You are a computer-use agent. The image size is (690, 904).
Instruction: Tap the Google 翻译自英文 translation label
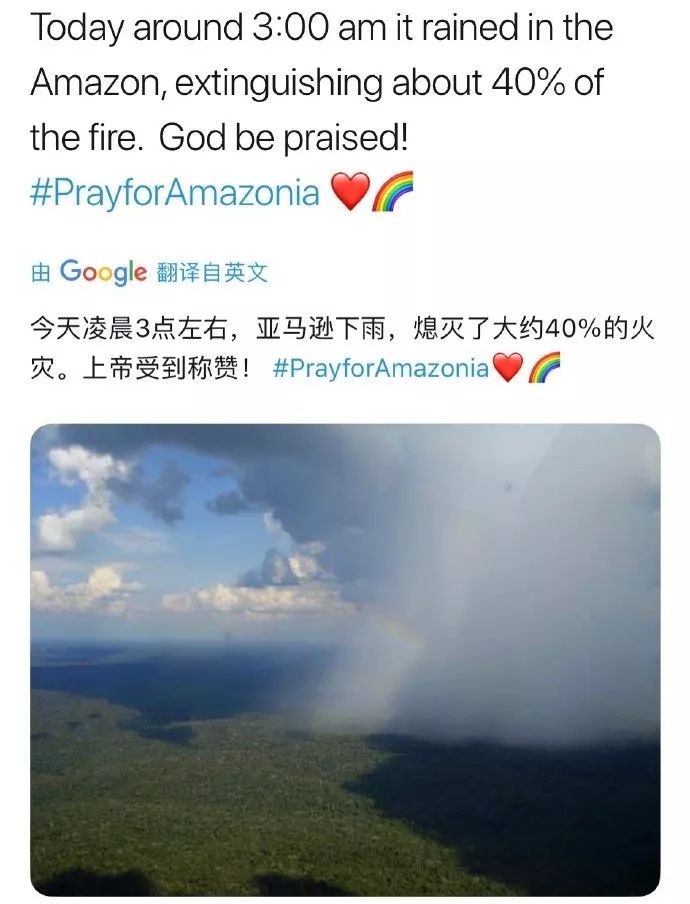150,272
